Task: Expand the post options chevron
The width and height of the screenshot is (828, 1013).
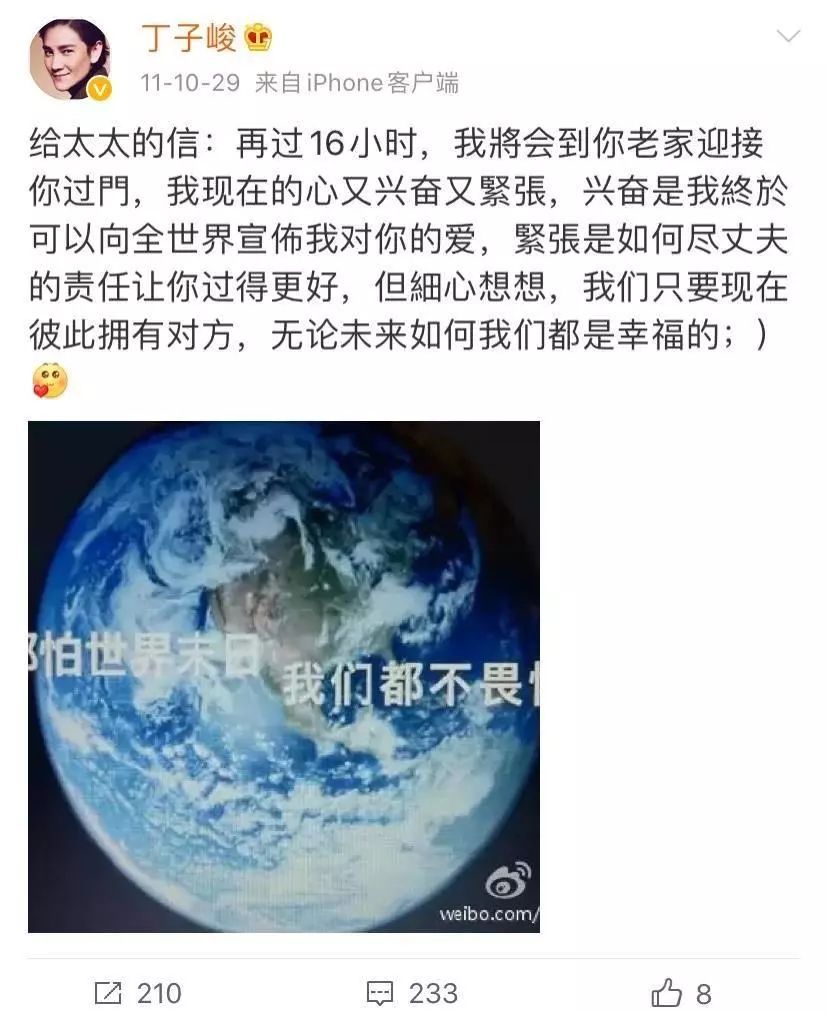Action: tap(789, 37)
